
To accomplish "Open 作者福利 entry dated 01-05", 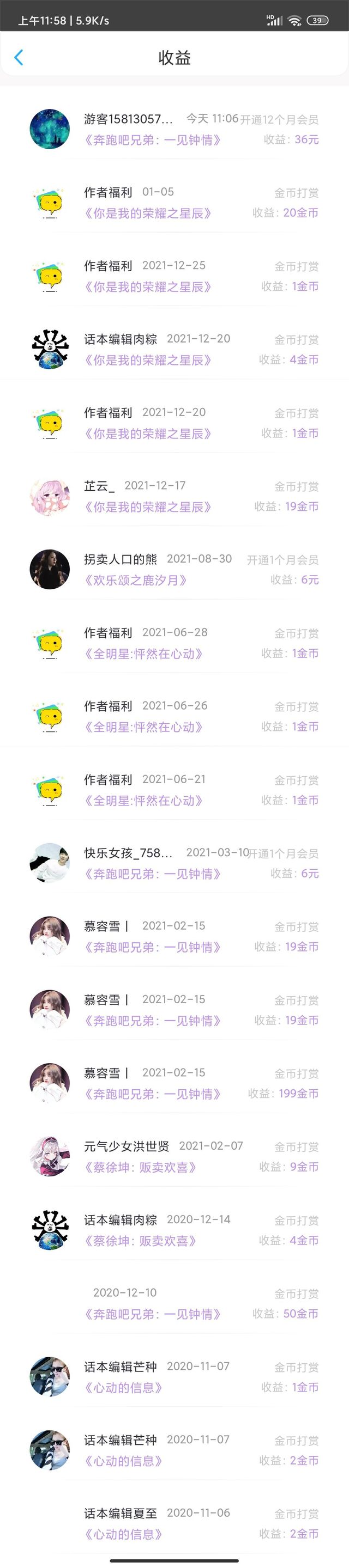I will tap(174, 203).
